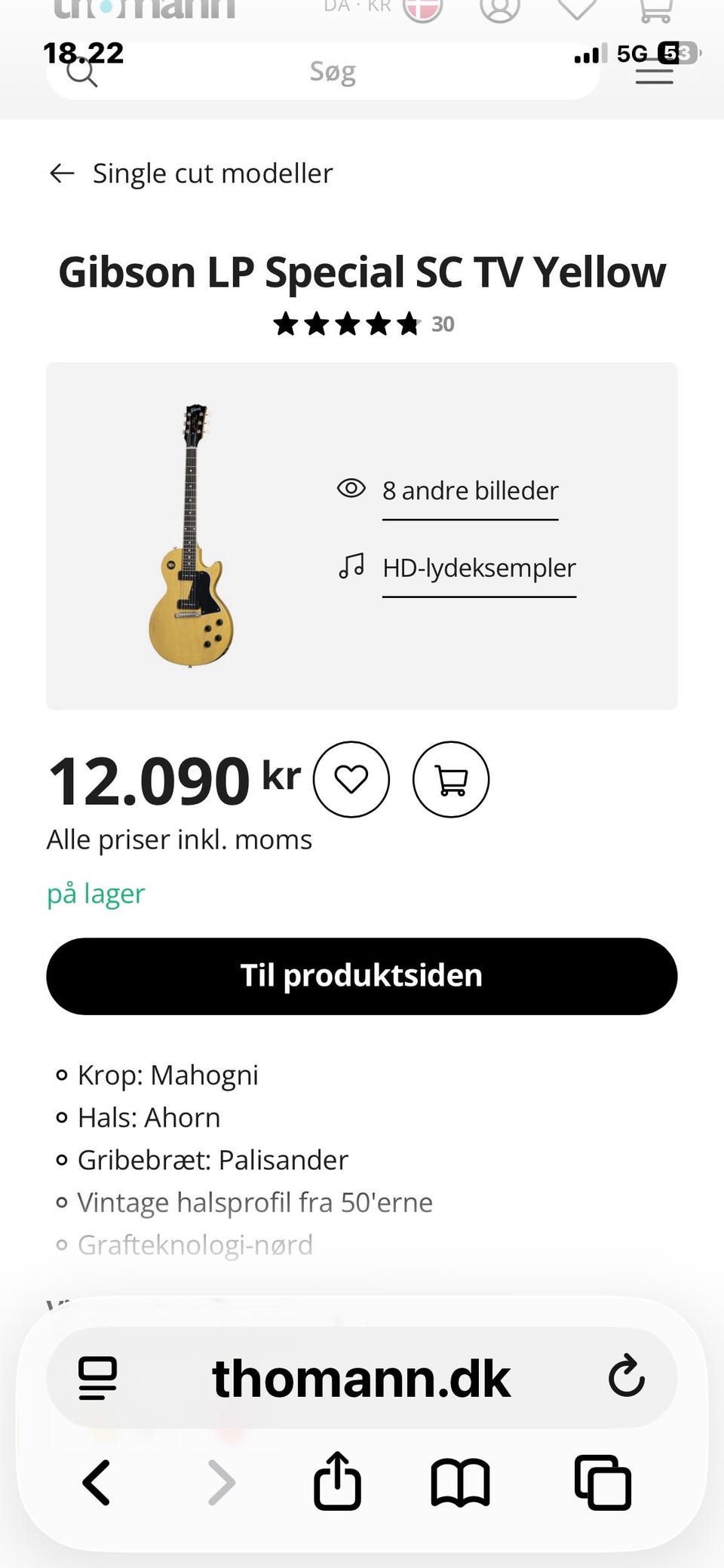Reload the thomann.dk page
Screen dimensions: 724x1568
coord(626,1377)
